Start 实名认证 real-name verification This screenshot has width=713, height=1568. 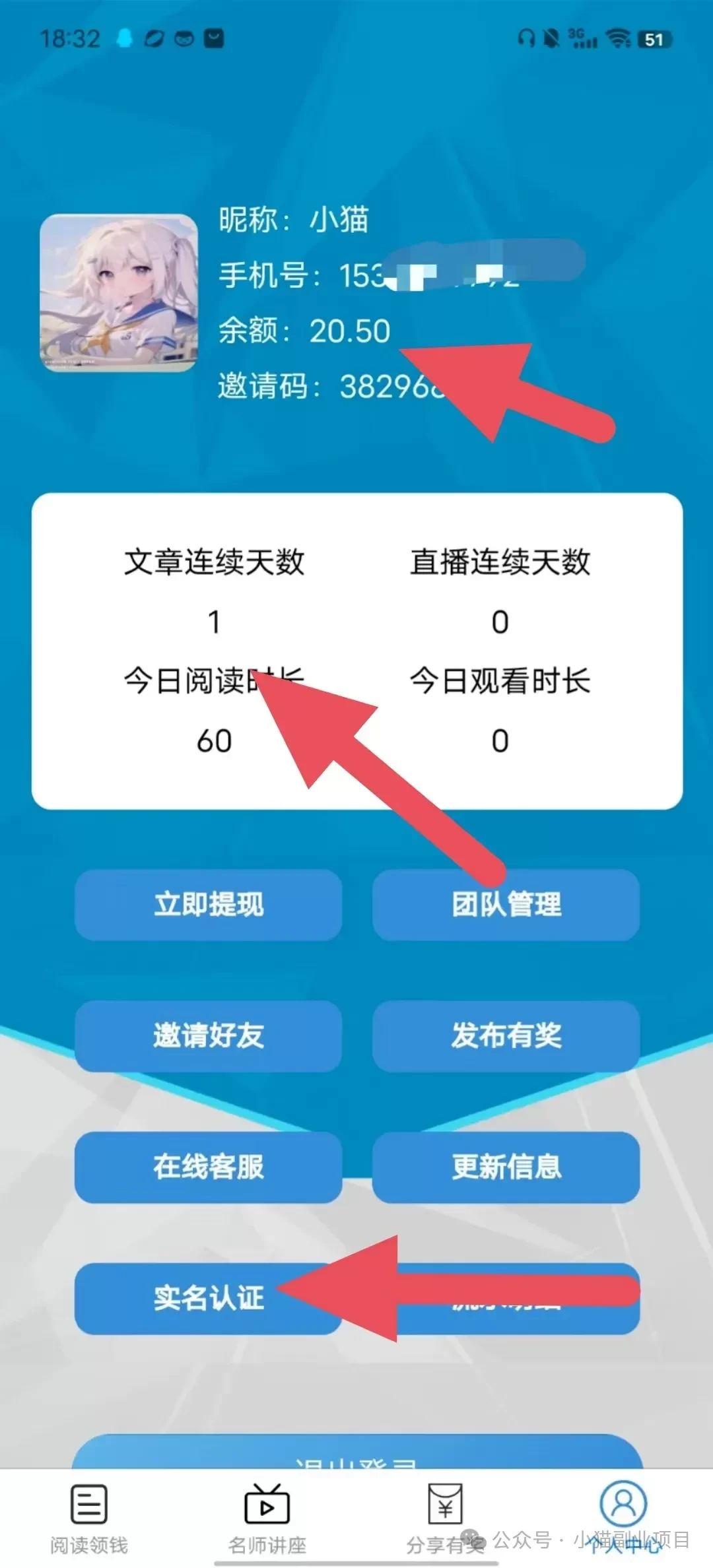[208, 1298]
